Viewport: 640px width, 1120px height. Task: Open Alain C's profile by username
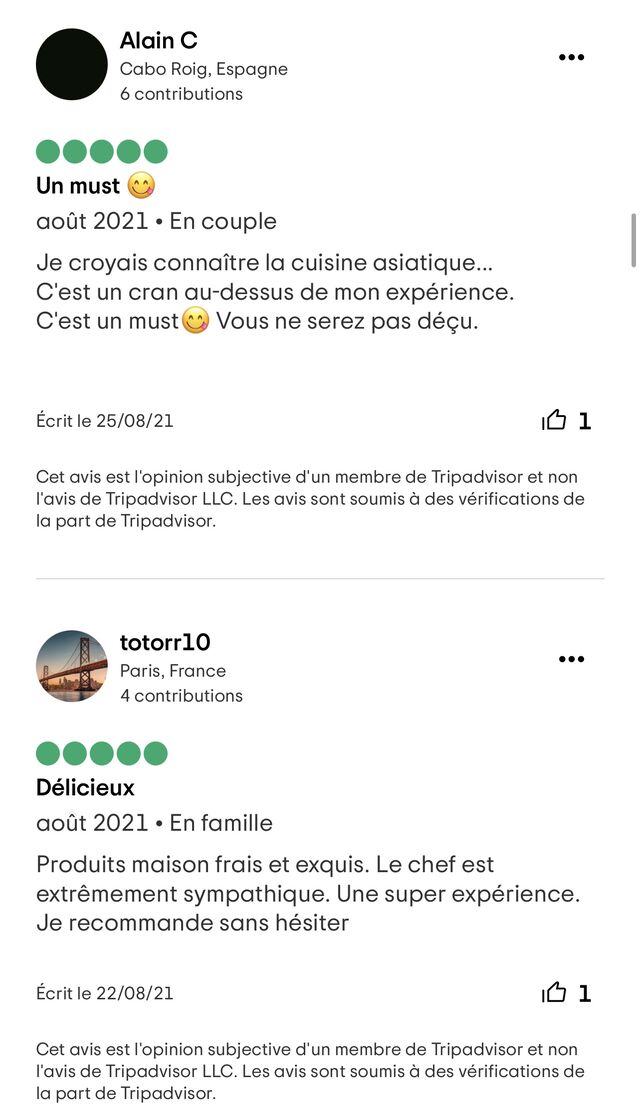159,41
